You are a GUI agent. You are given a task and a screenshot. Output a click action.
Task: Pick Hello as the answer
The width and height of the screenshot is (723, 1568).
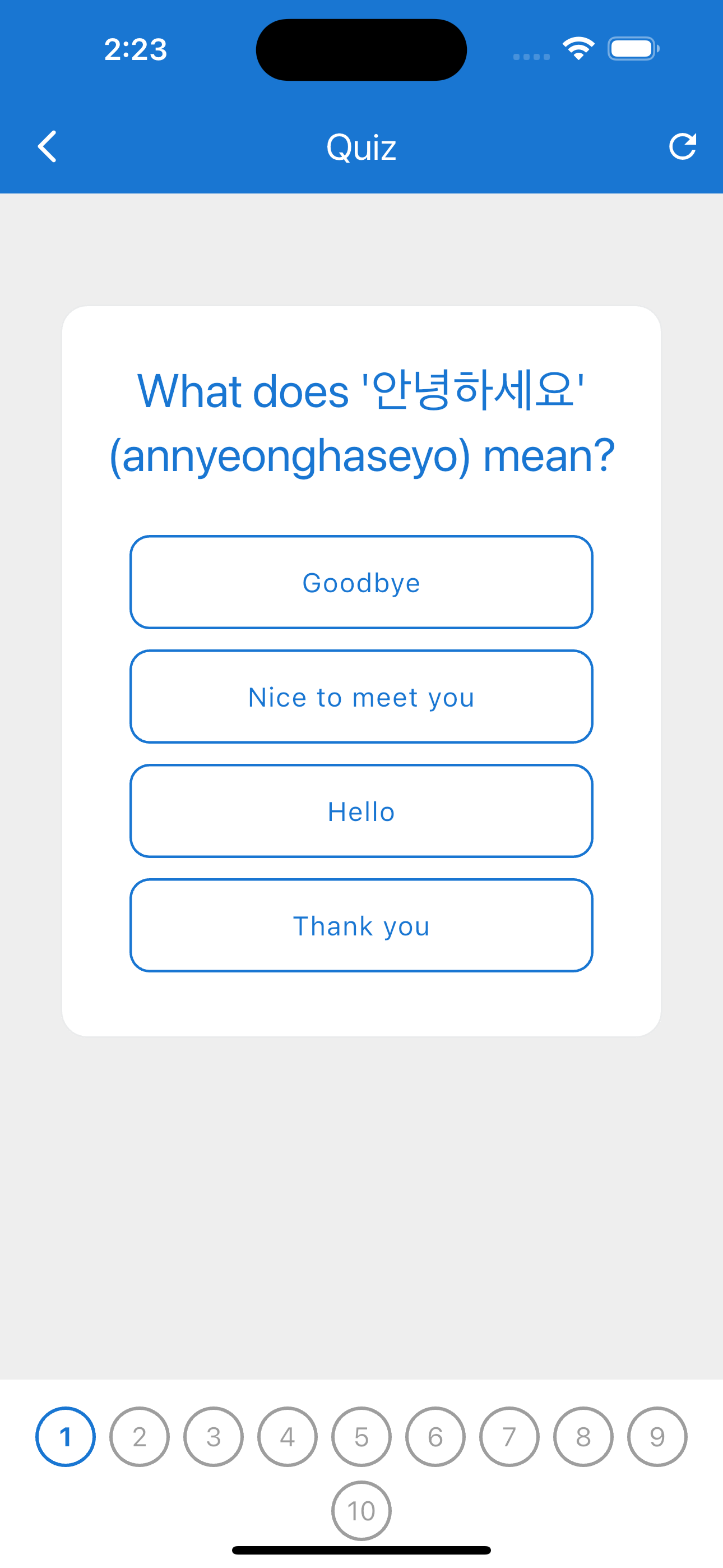click(x=361, y=811)
